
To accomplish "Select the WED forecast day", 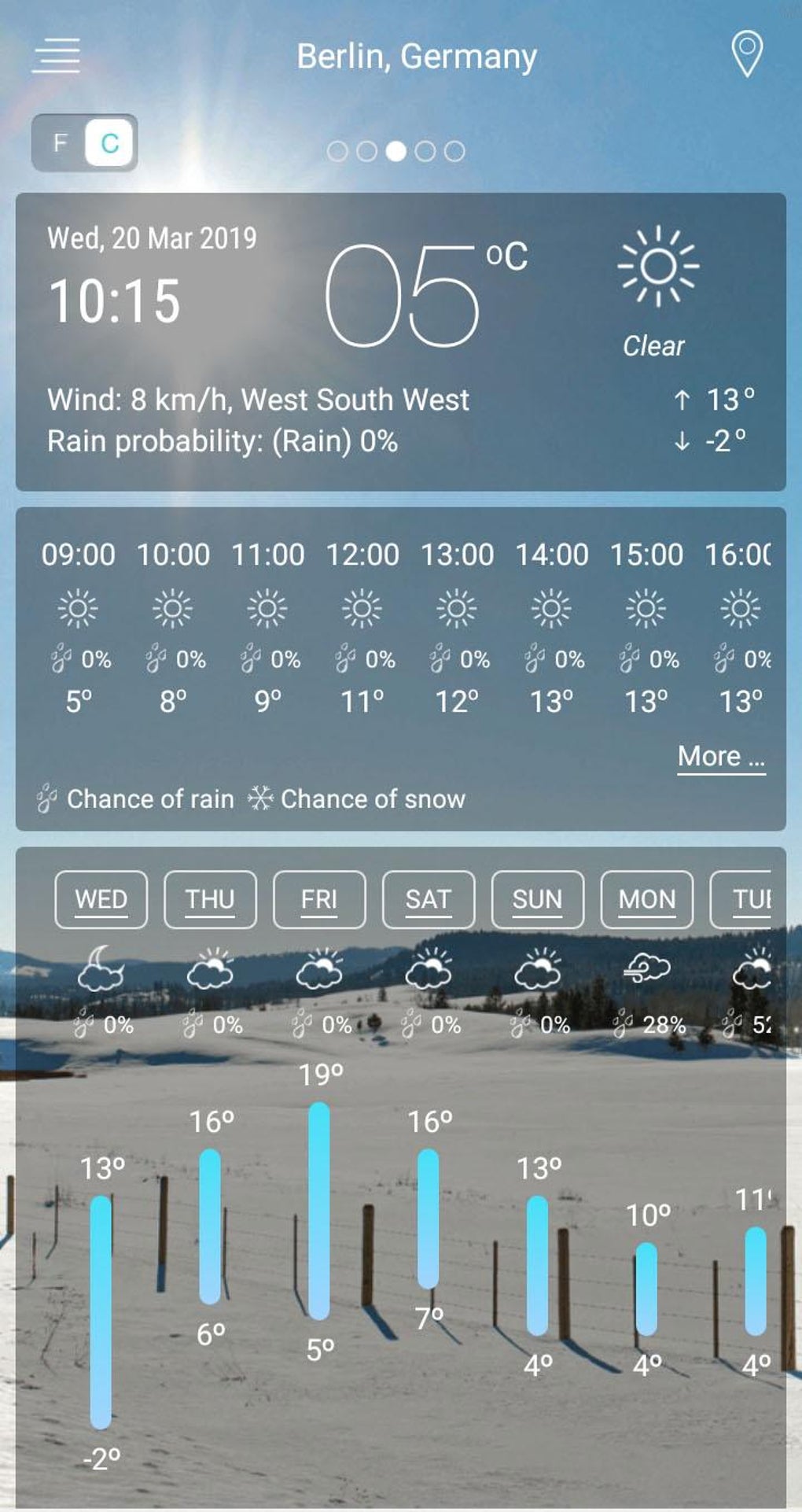I will 101,899.
